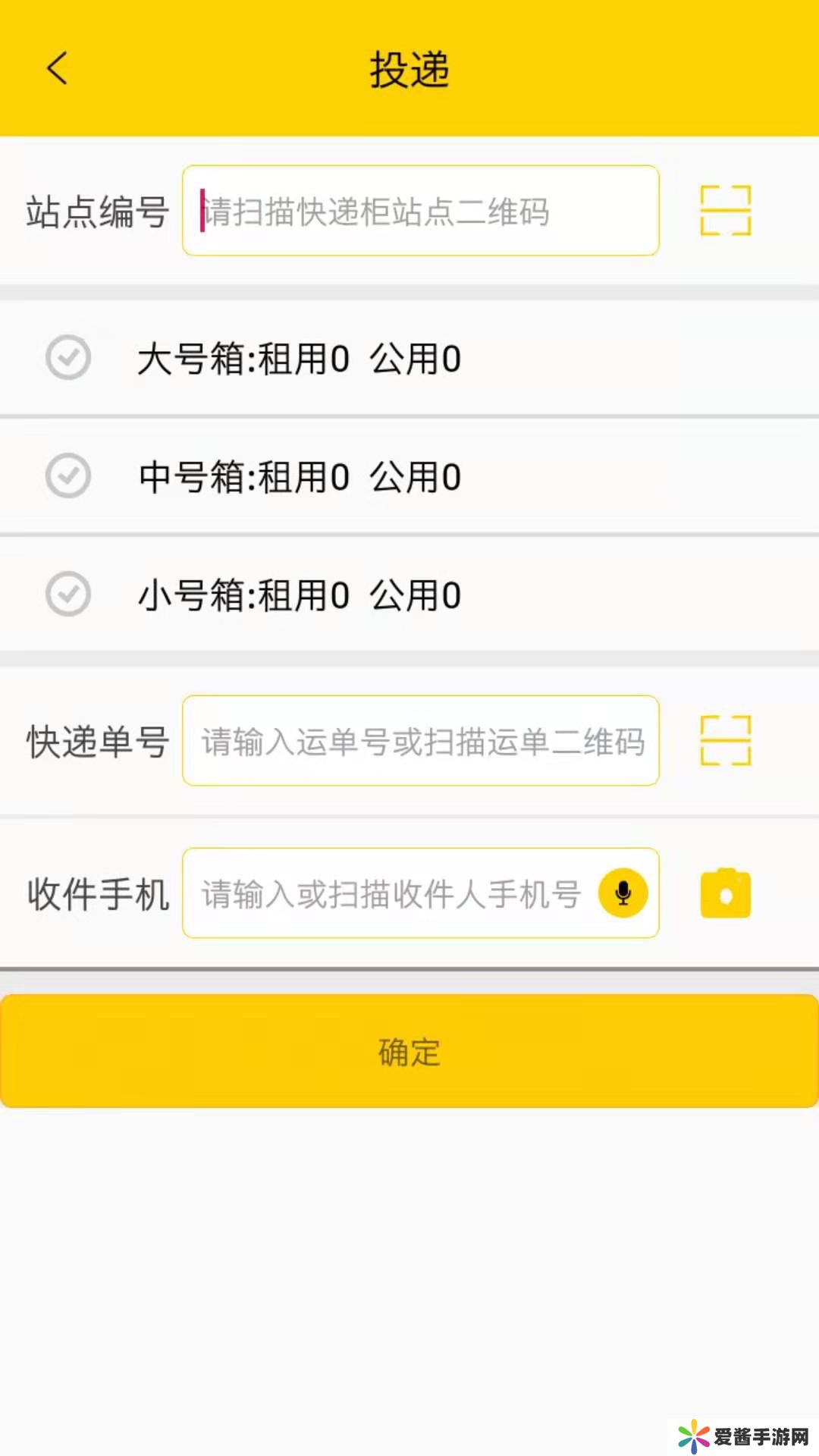Viewport: 819px width, 1456px height.
Task: Enter the 快递单号 waybill number field
Action: point(420,741)
